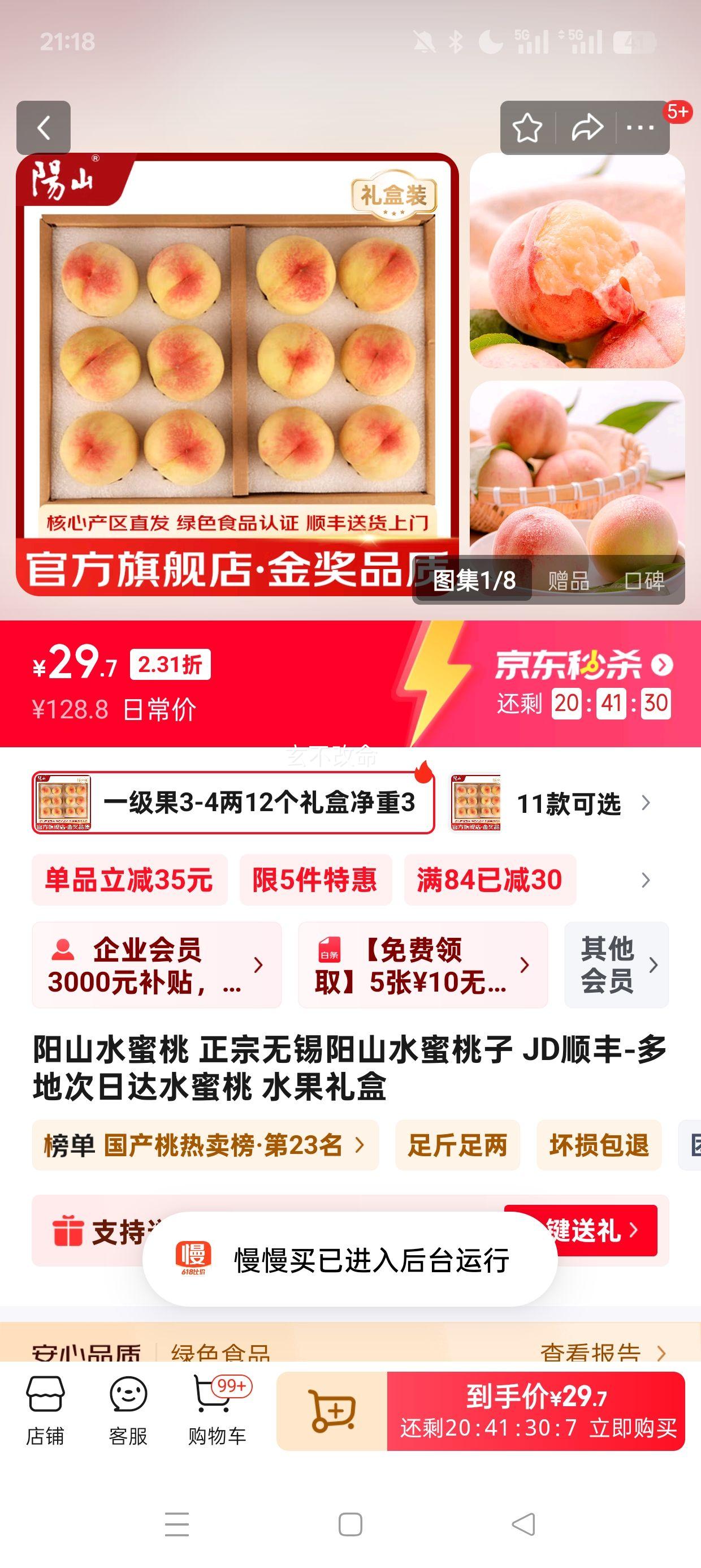Buy now at 到手价¥29.7

tap(536, 1411)
